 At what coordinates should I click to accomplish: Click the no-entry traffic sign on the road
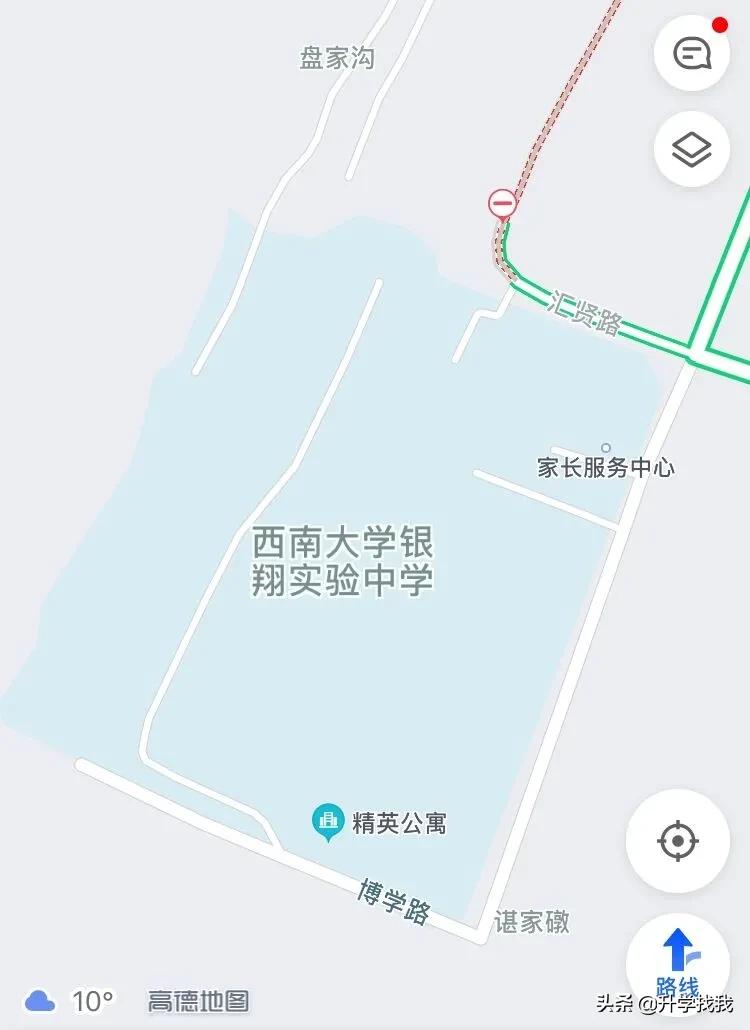(502, 202)
